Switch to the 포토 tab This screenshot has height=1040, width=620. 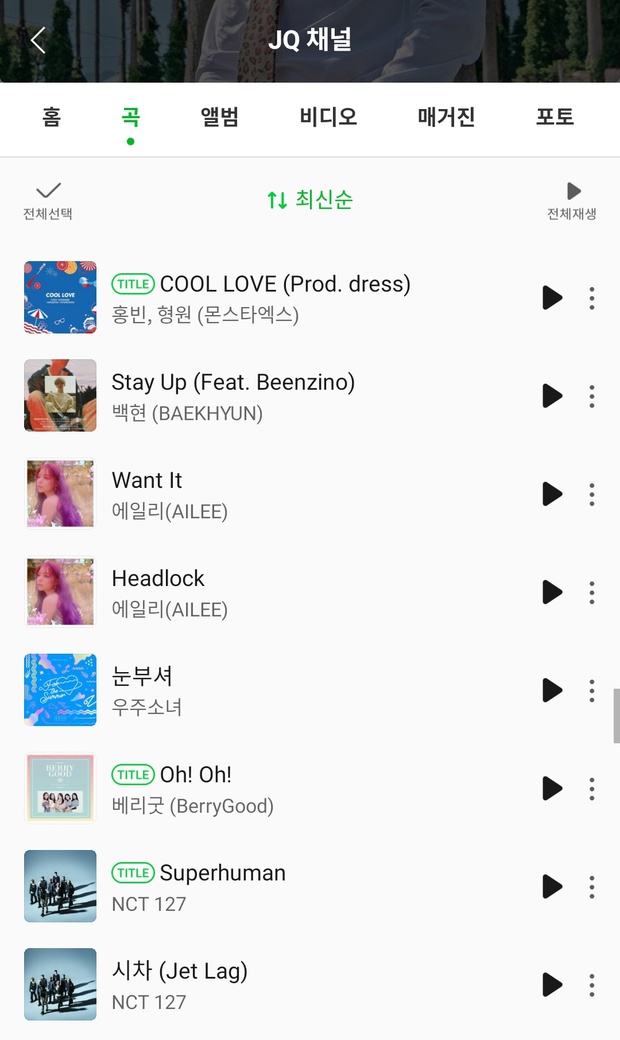click(554, 117)
